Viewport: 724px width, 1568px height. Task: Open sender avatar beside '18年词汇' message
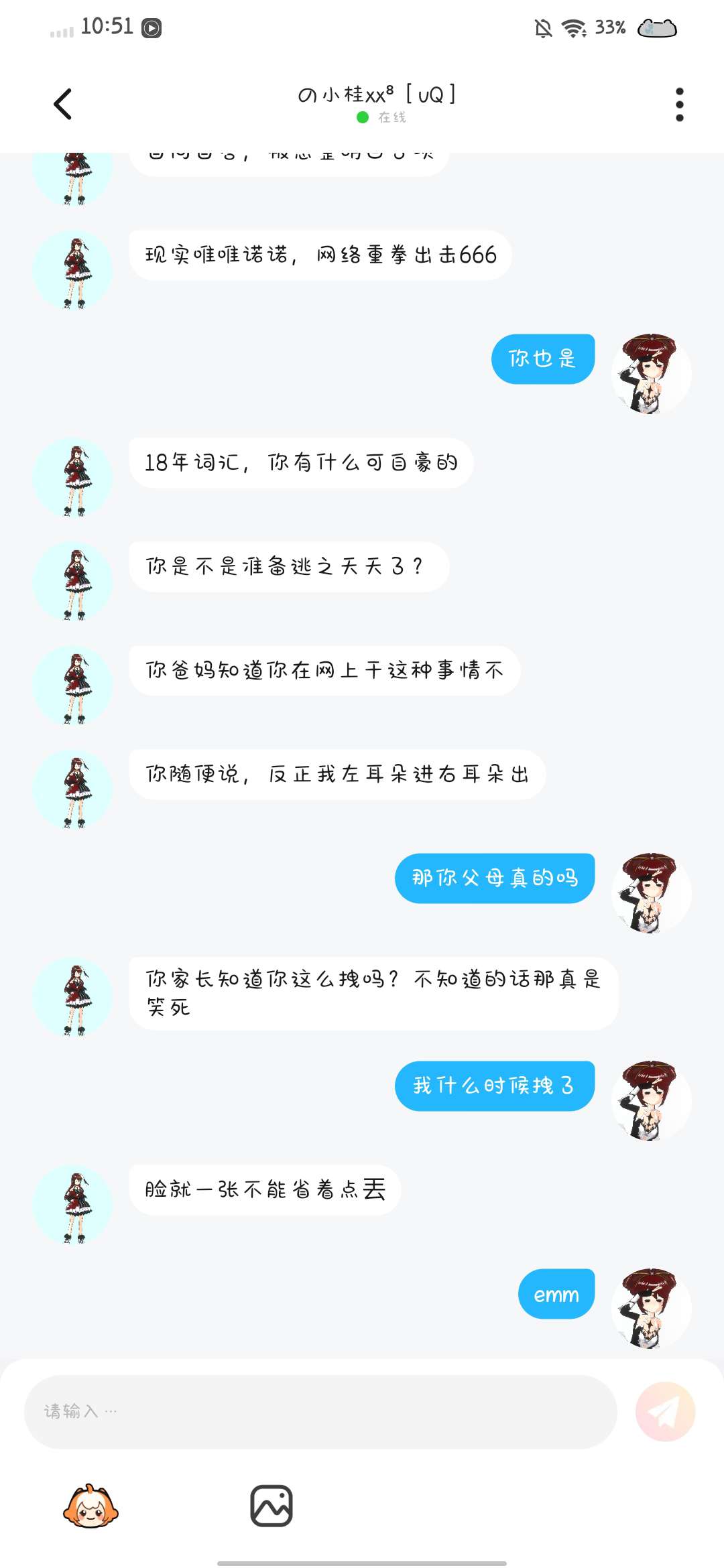72,477
